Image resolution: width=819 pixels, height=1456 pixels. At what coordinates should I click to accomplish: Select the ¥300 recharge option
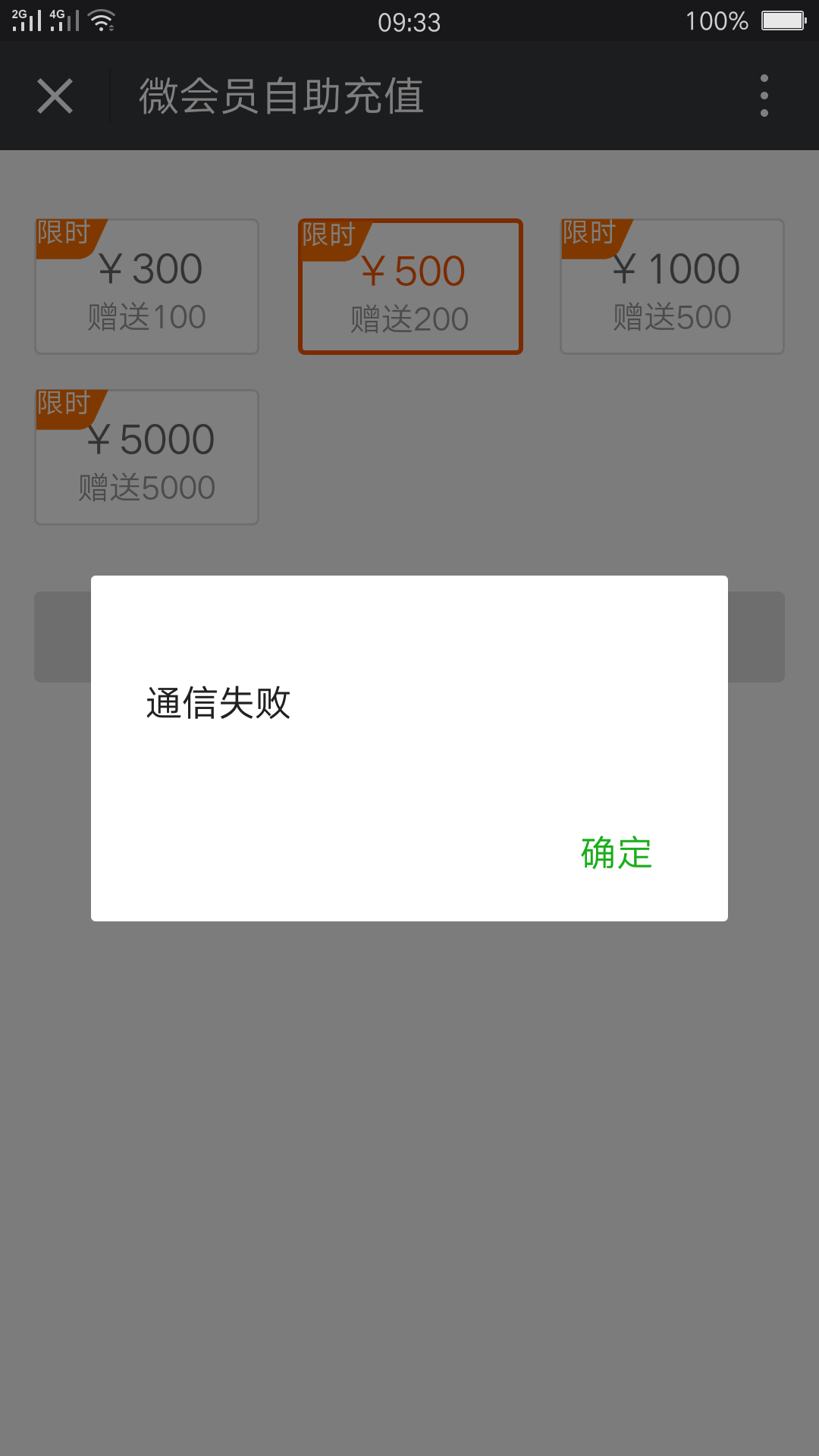(x=147, y=287)
